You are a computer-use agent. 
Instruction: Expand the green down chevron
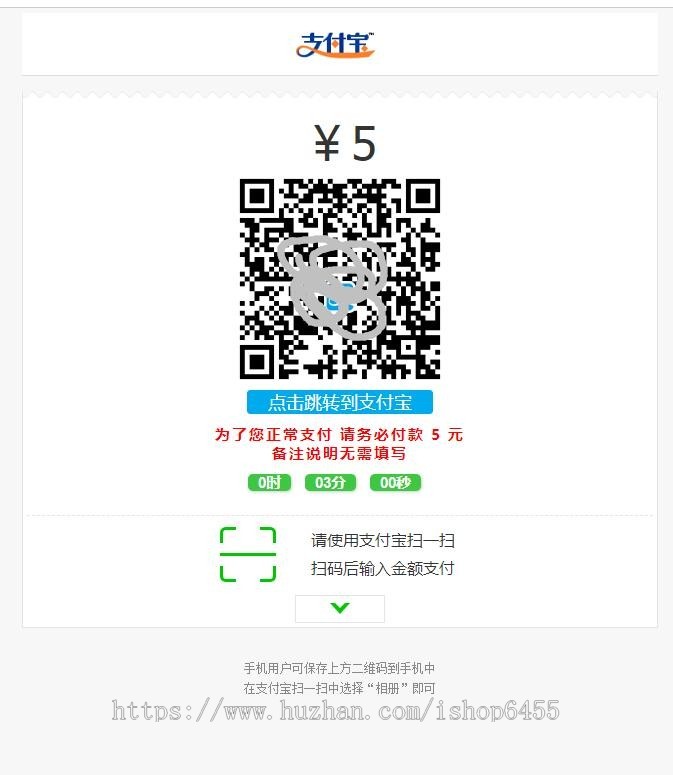point(340,608)
